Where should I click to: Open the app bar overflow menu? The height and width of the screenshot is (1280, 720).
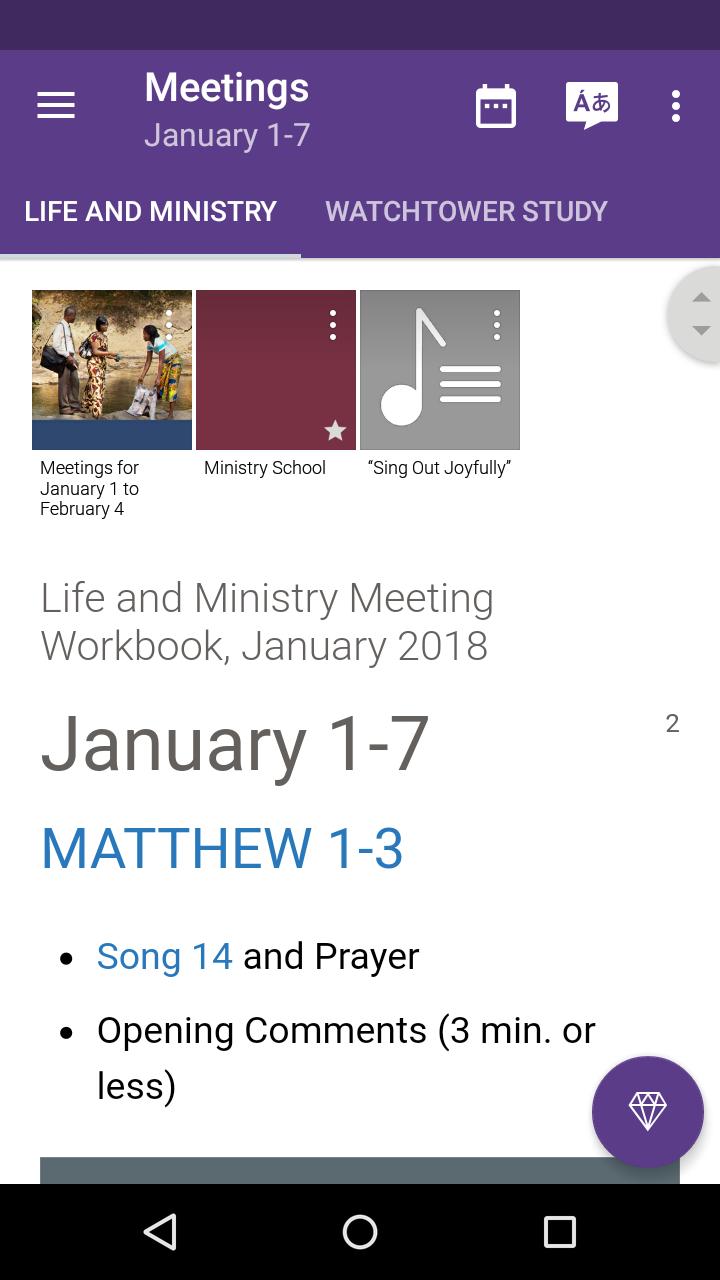676,106
